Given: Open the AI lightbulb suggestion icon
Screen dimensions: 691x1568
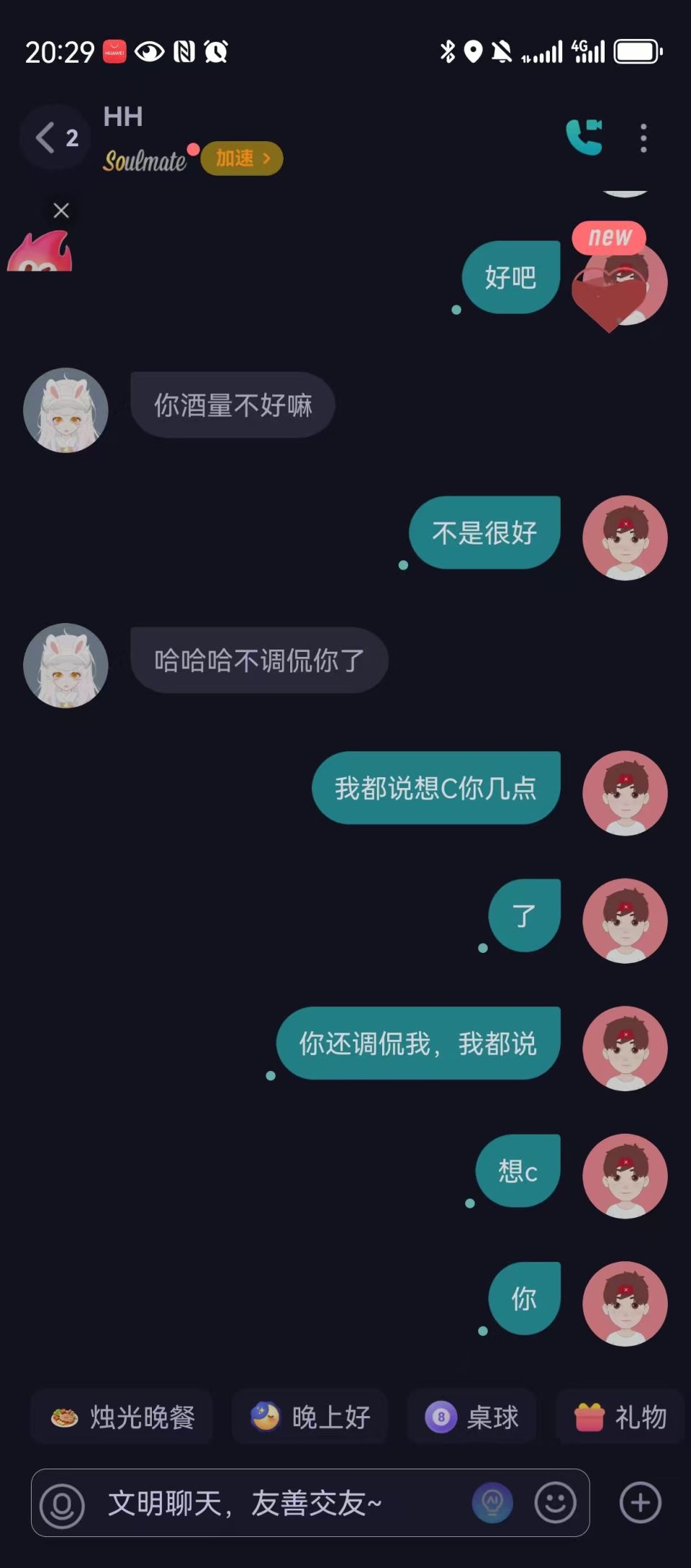Looking at the screenshot, I should 492,1503.
